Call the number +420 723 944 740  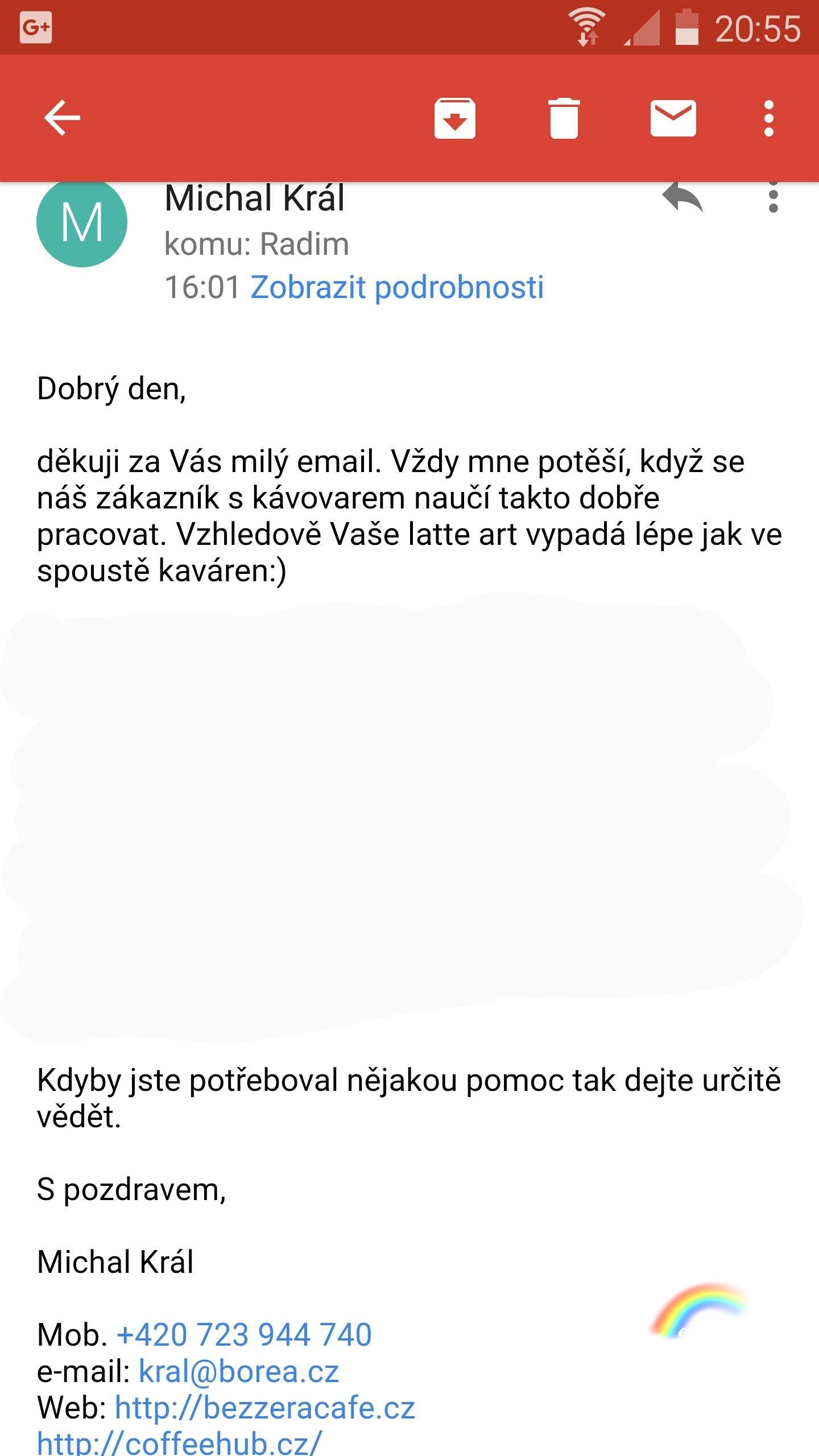[245, 1334]
